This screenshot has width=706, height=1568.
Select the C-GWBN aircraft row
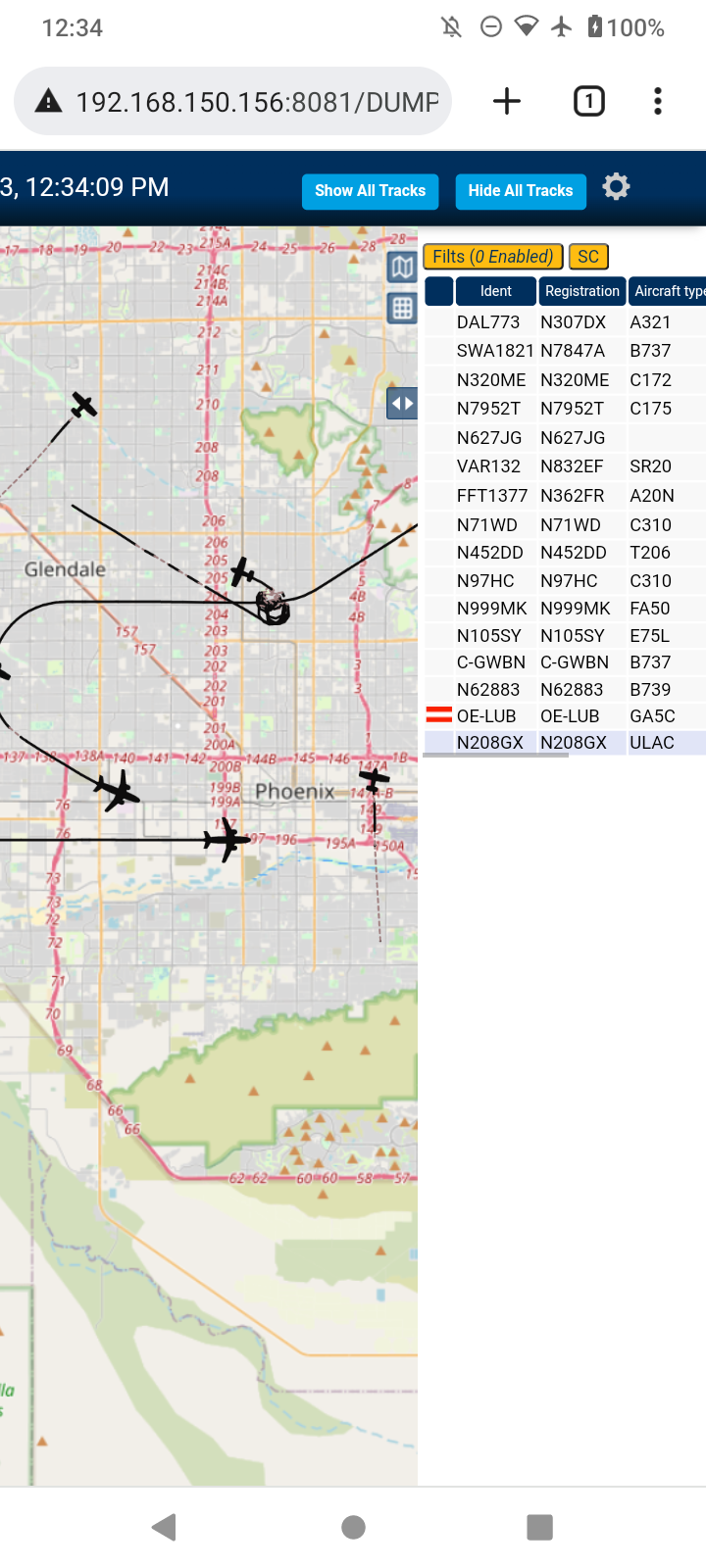pyautogui.click(x=565, y=662)
